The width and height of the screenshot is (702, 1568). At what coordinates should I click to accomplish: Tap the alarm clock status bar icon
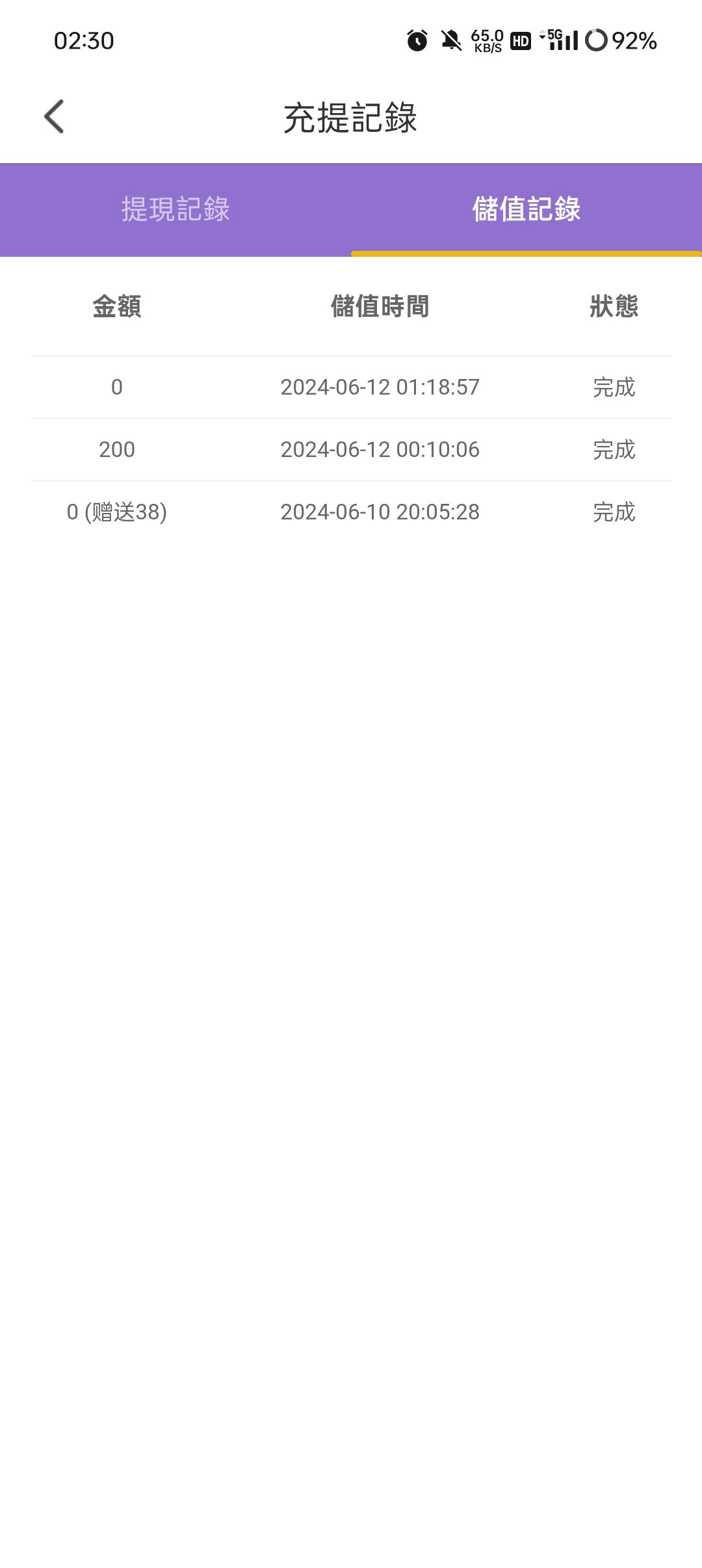pos(417,41)
